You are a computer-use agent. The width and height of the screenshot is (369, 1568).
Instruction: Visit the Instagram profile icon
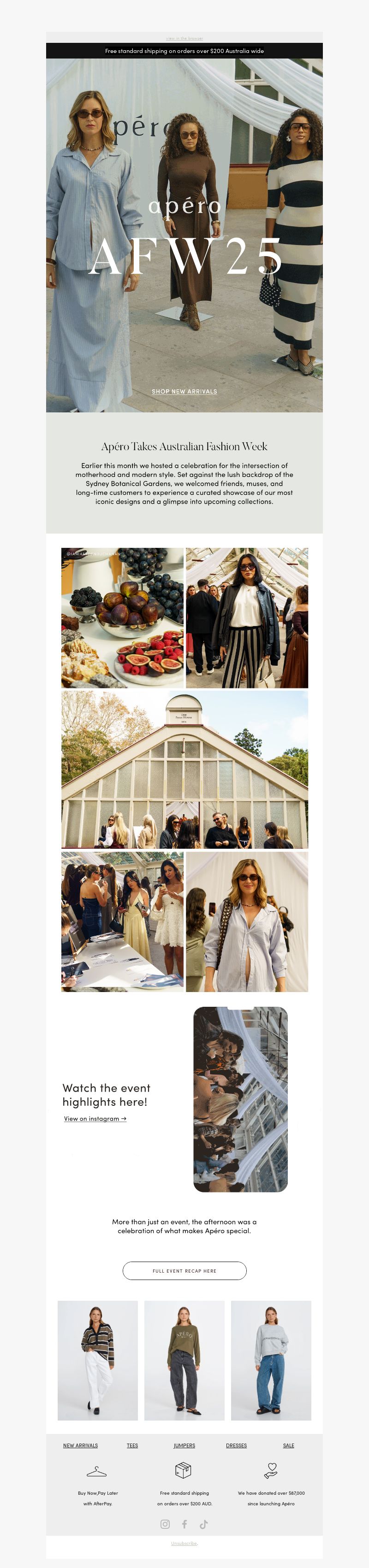tap(165, 1524)
